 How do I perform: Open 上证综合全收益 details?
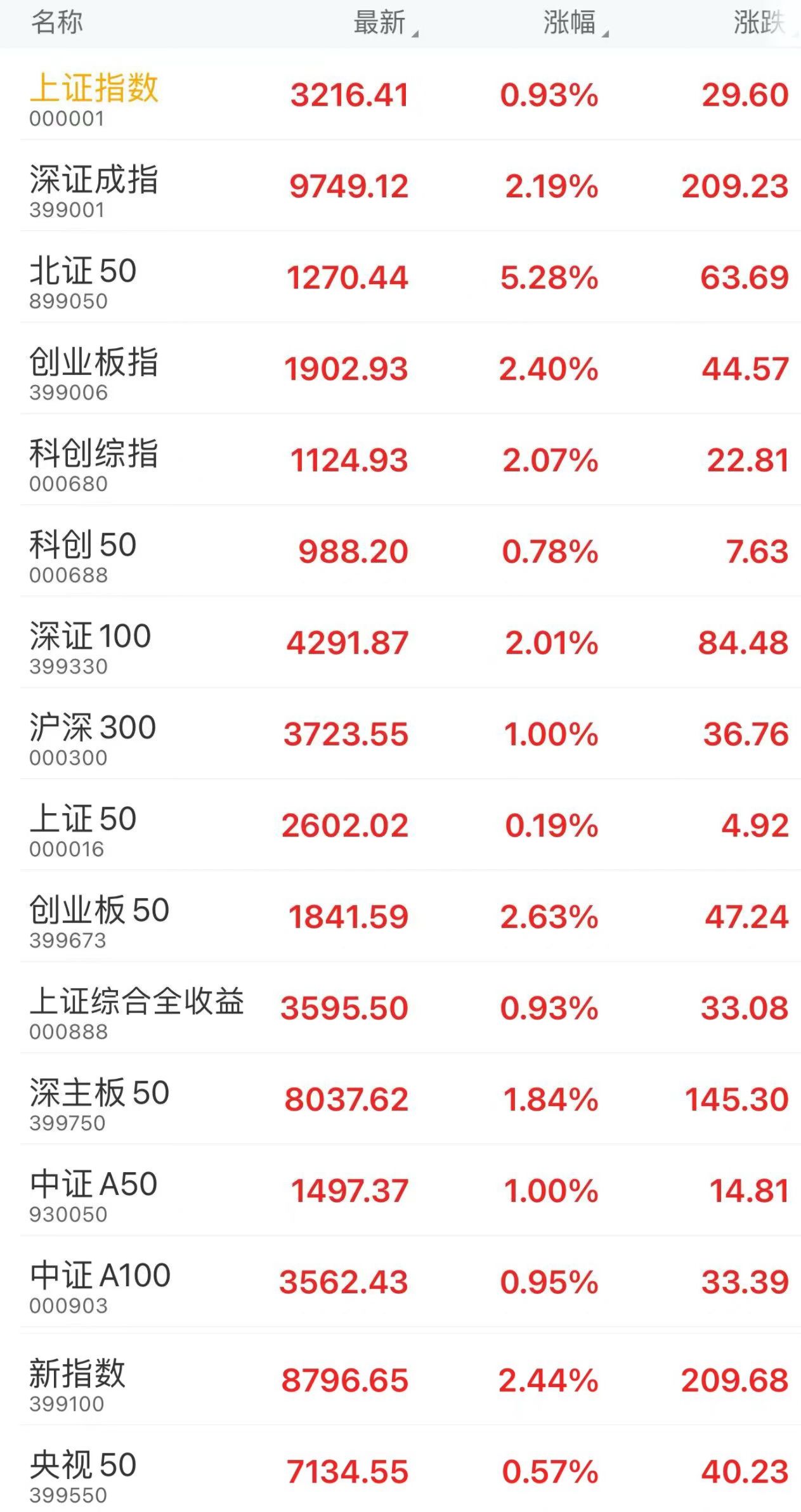point(400,1008)
